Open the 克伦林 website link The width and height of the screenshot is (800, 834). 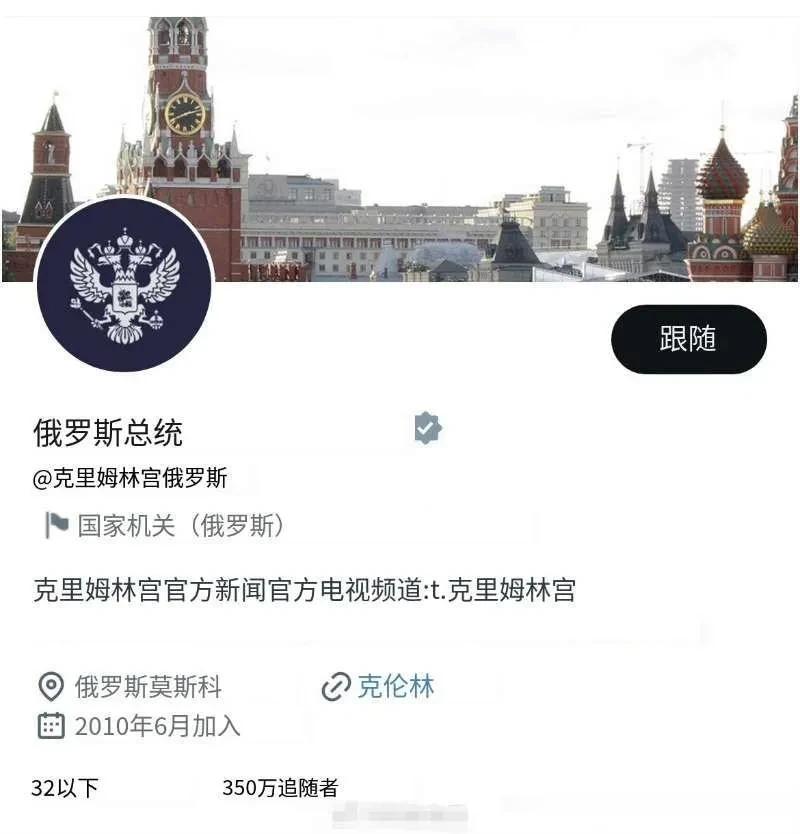(395, 686)
